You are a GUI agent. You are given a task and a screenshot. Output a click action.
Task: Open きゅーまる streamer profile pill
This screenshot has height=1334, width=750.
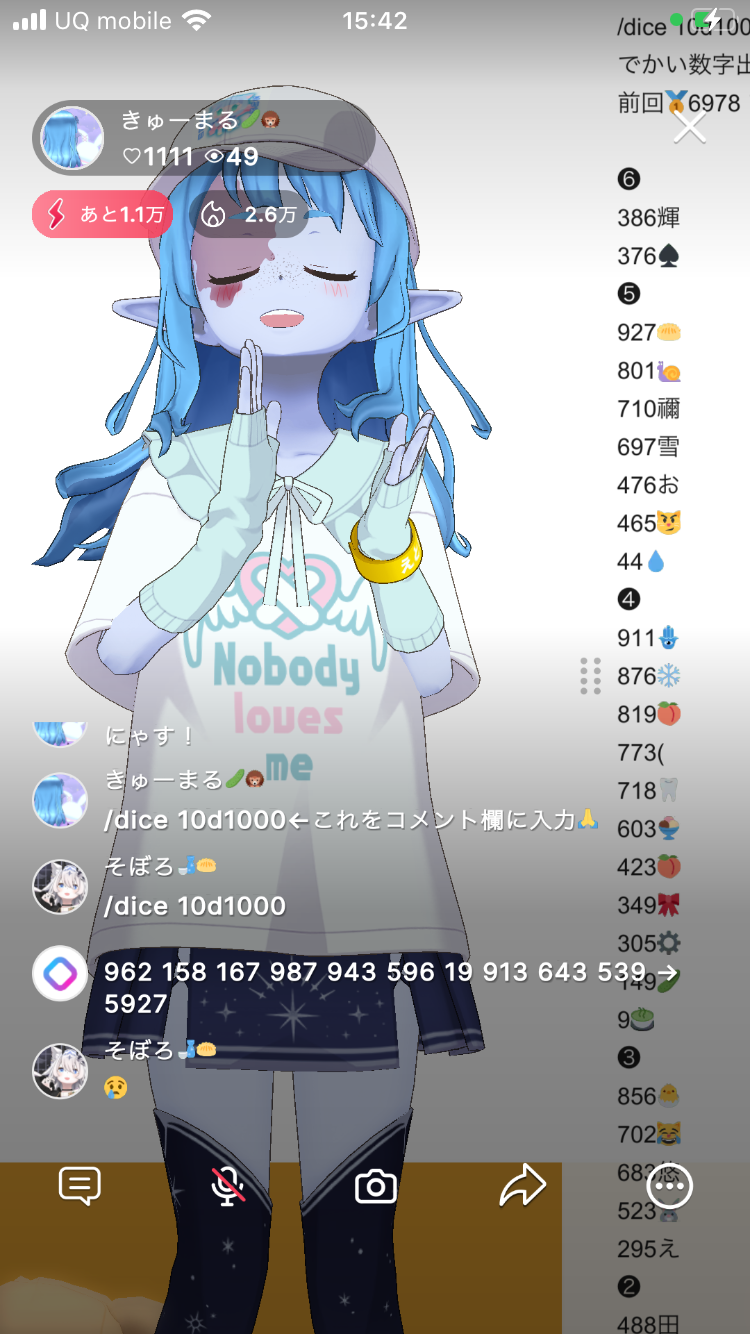(200, 138)
